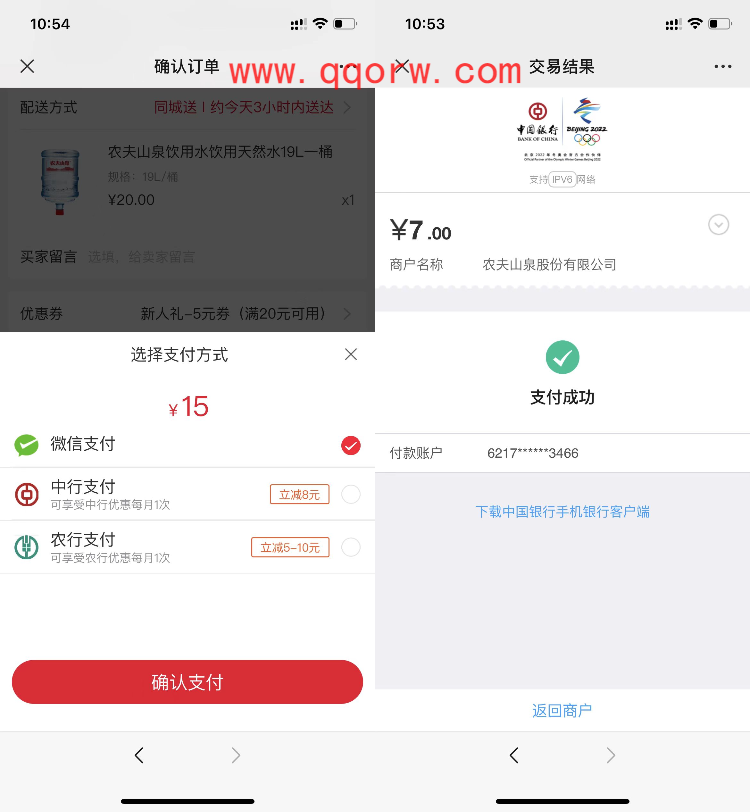Close the 确认订单 page
750x812 pixels.
point(27,66)
